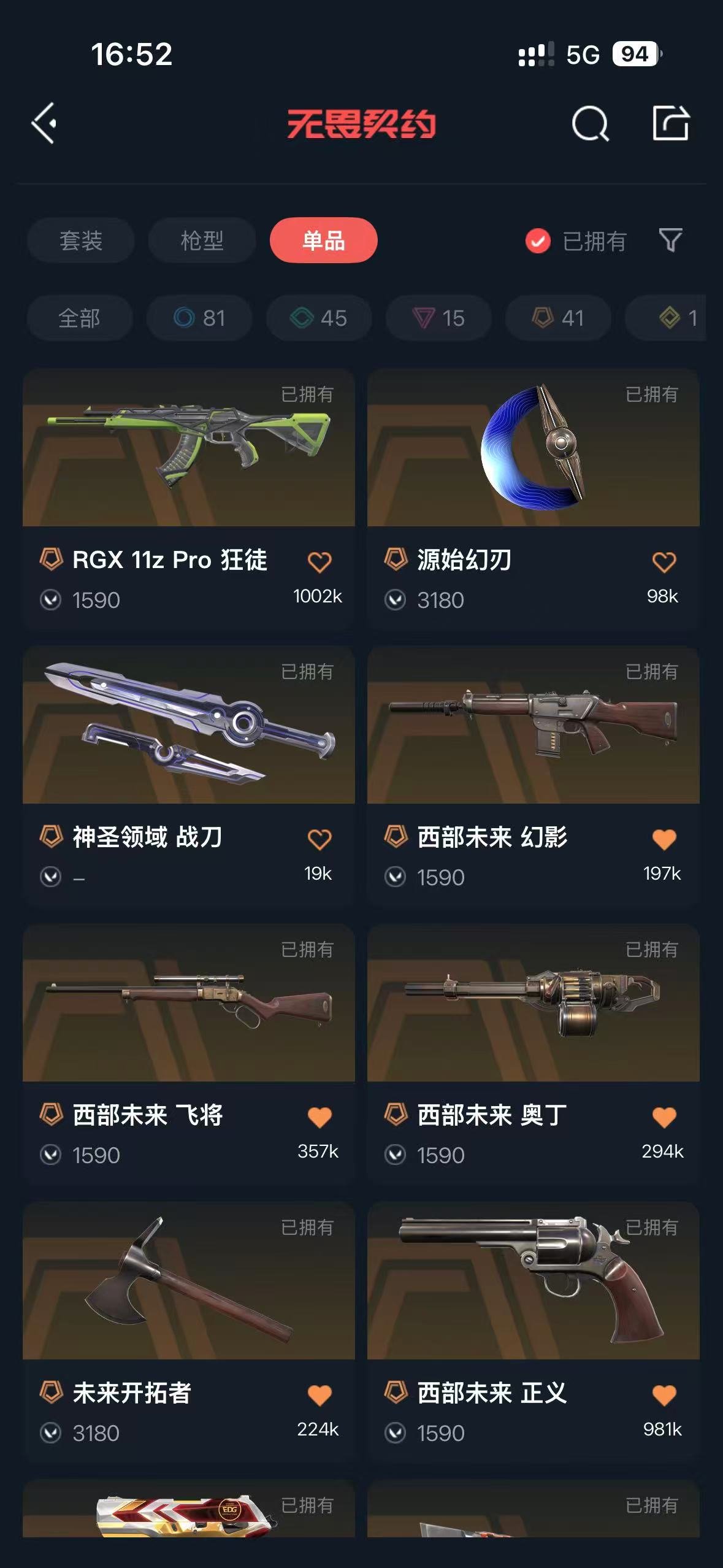Open the 西部未来 奥丁 skin card
Viewport: 723px width, 1568px height.
(x=533, y=1003)
